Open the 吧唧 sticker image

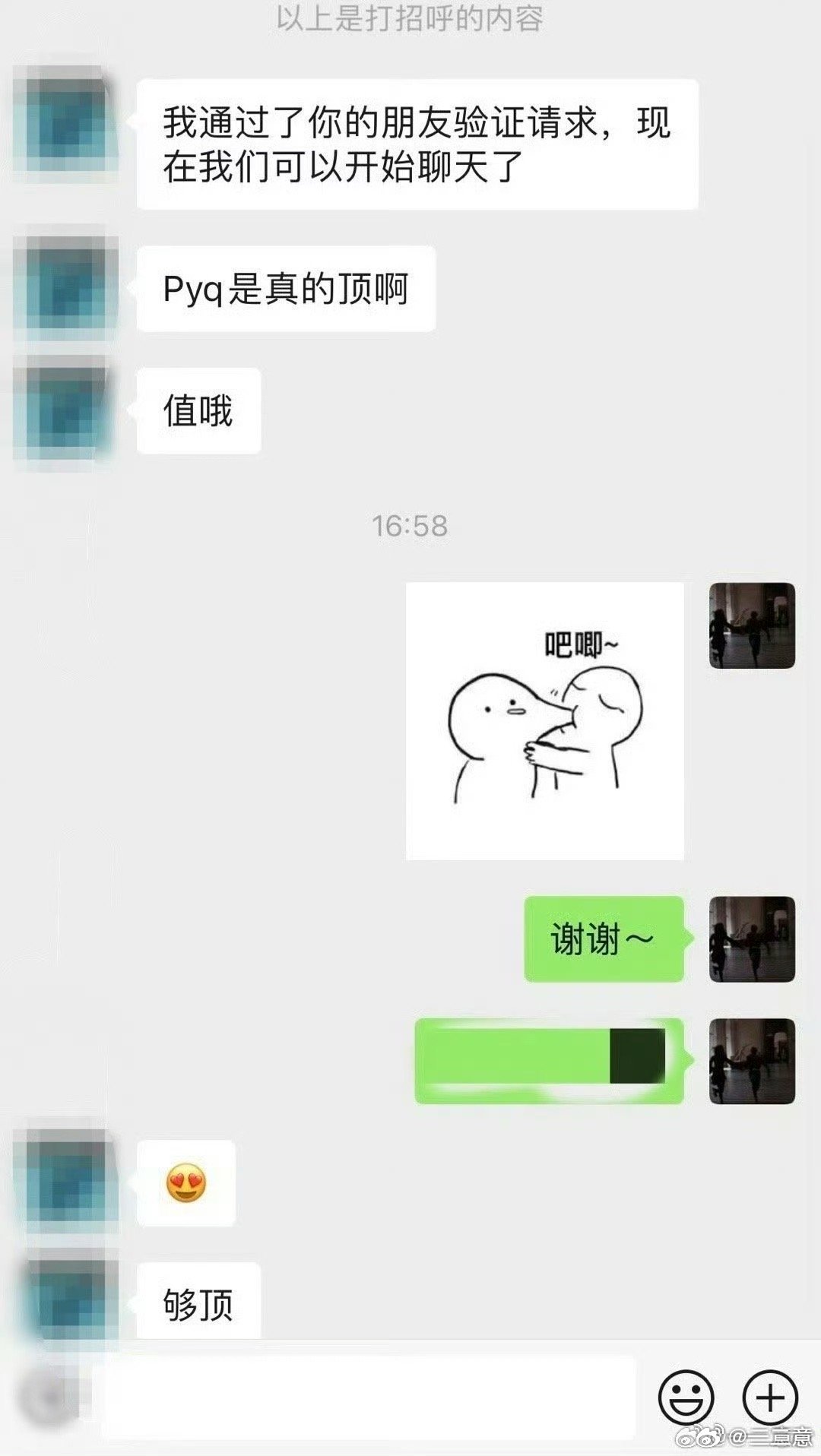click(x=544, y=720)
